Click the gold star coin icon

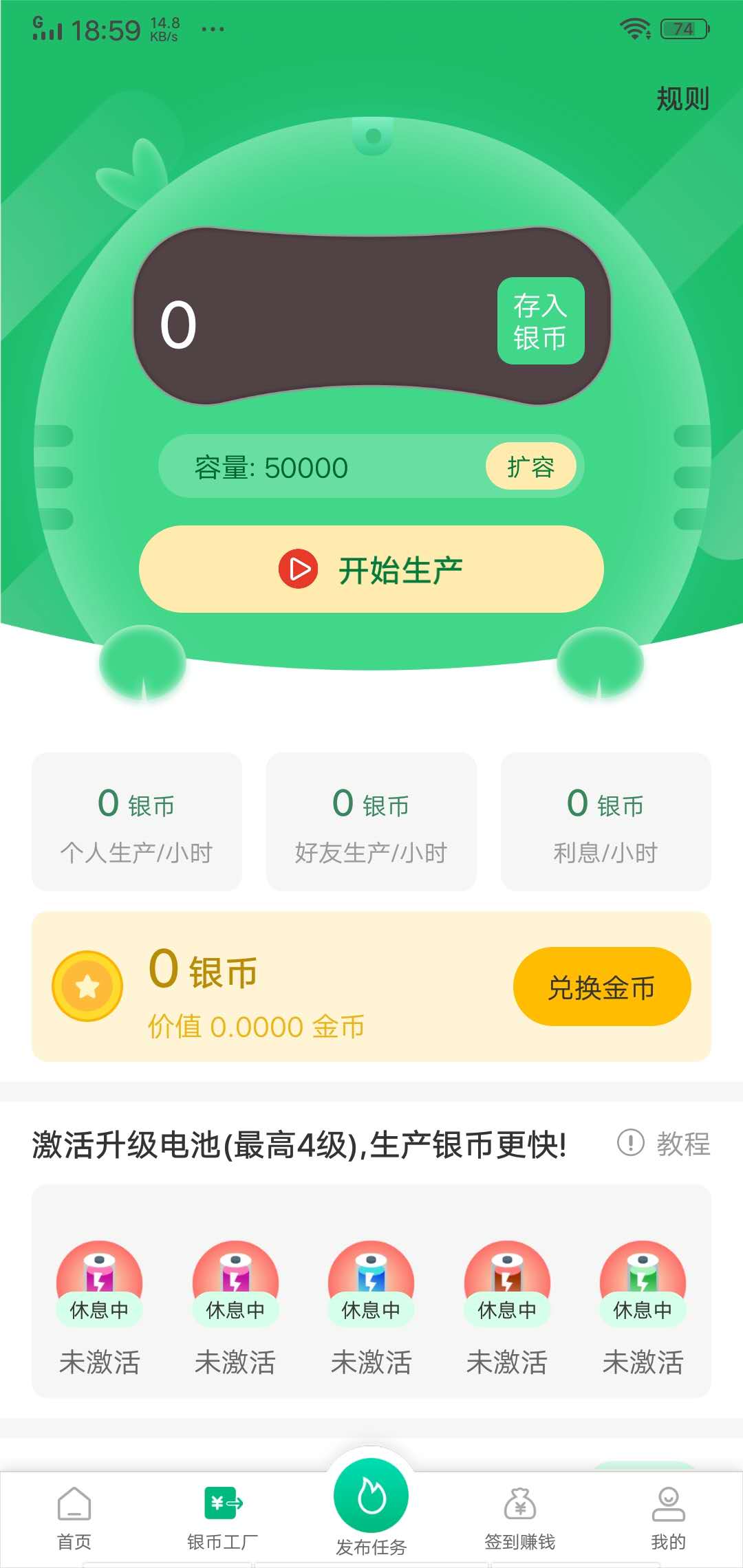point(87,986)
